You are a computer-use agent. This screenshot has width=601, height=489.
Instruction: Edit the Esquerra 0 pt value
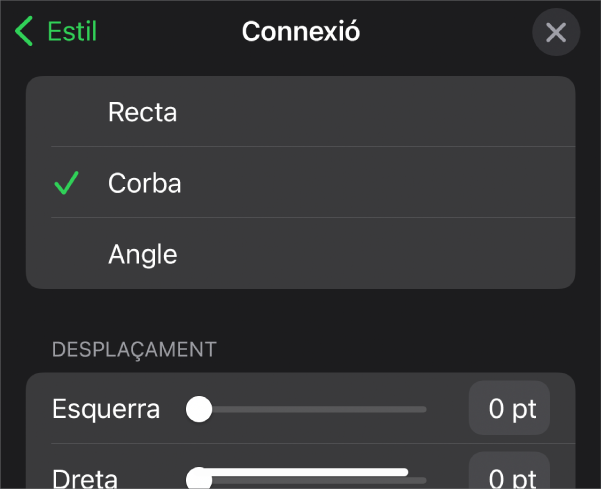click(509, 409)
